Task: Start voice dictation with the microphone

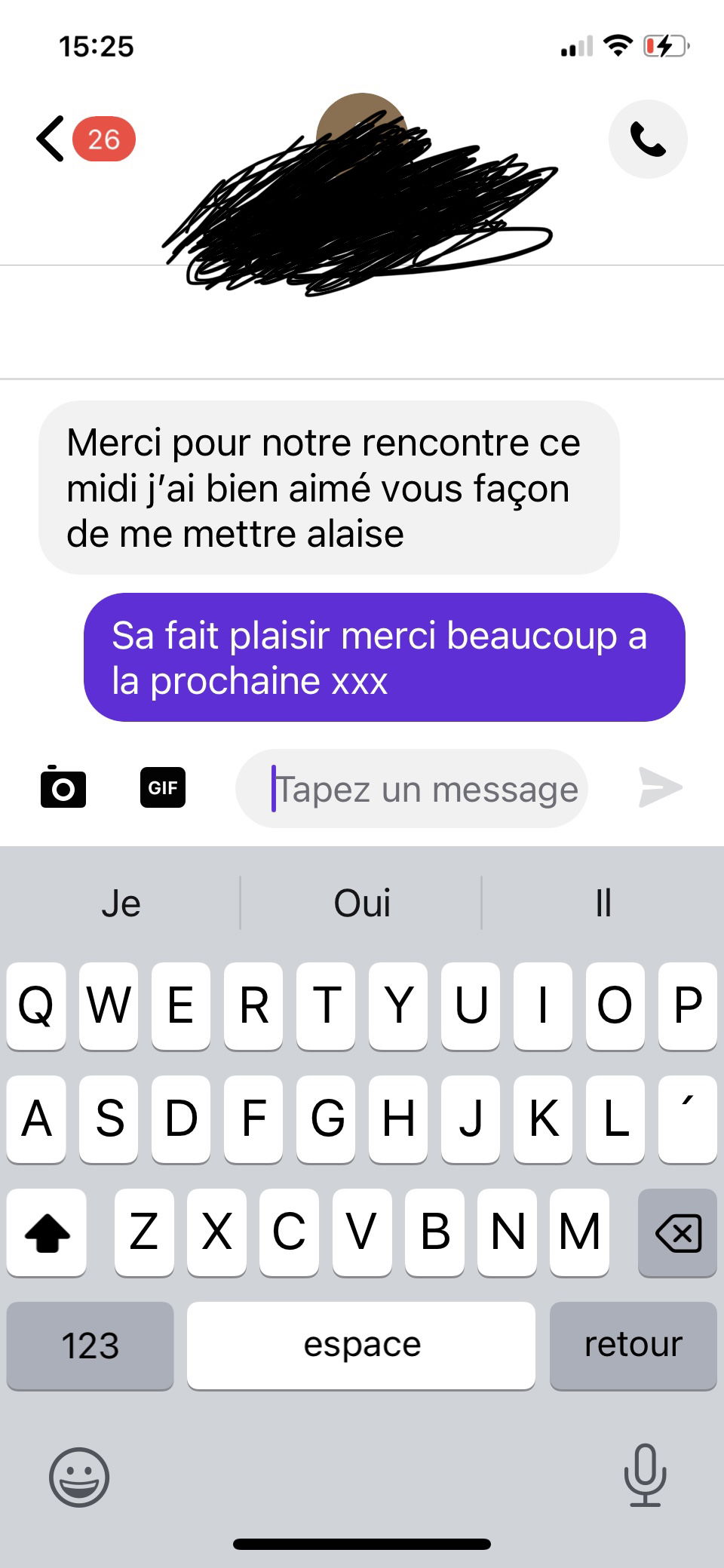Action: [645, 1474]
